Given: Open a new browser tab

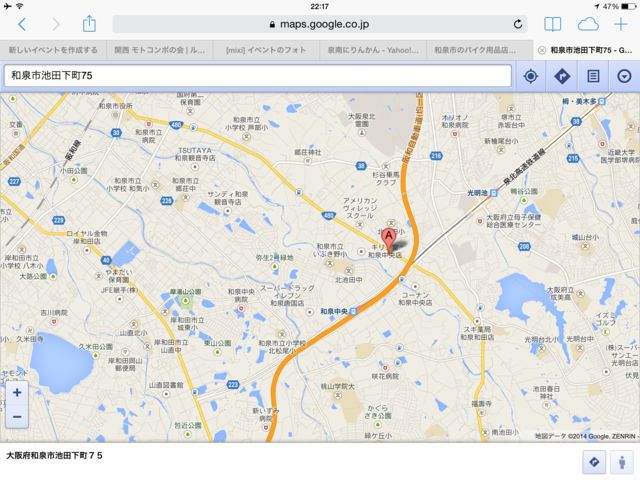Looking at the screenshot, I should [x=621, y=24].
